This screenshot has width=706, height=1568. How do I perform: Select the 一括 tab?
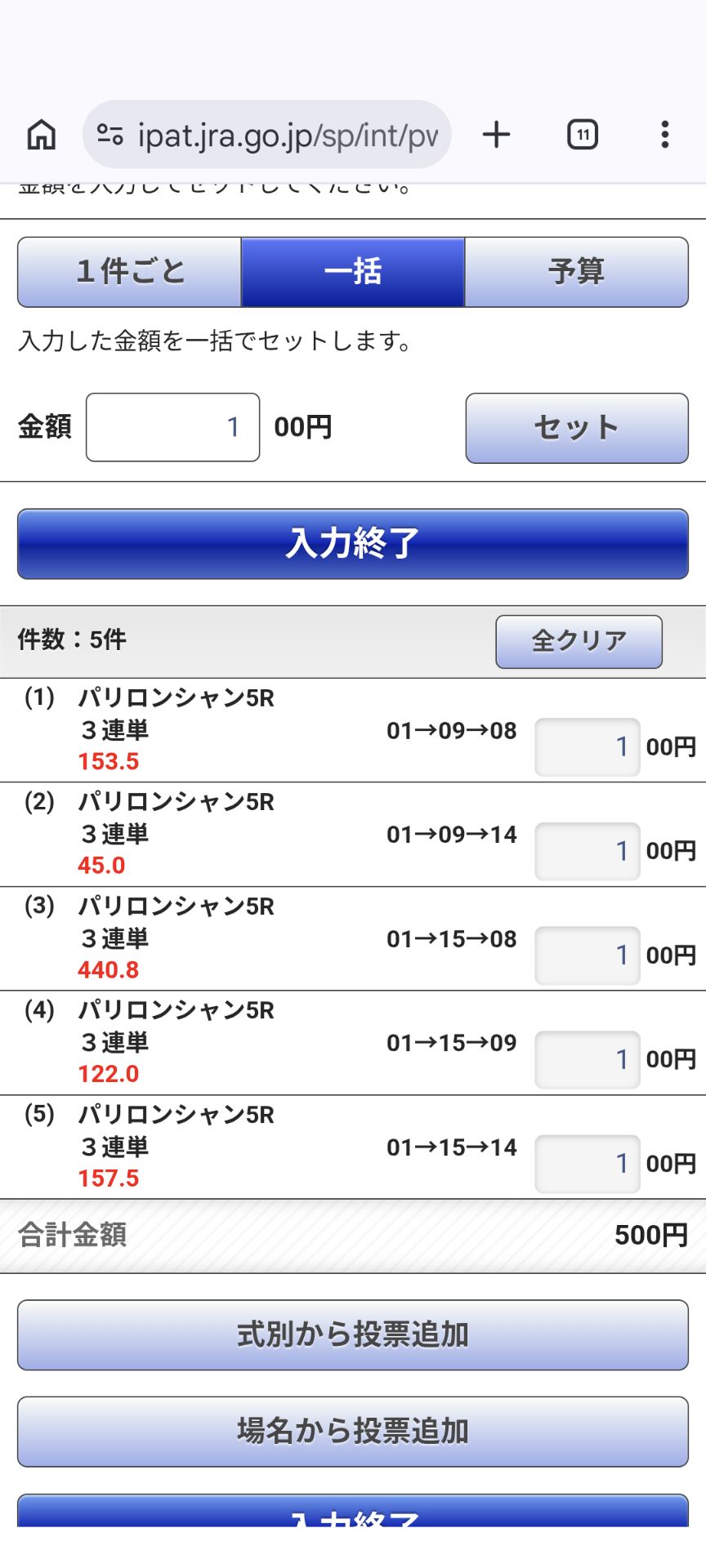coord(353,272)
